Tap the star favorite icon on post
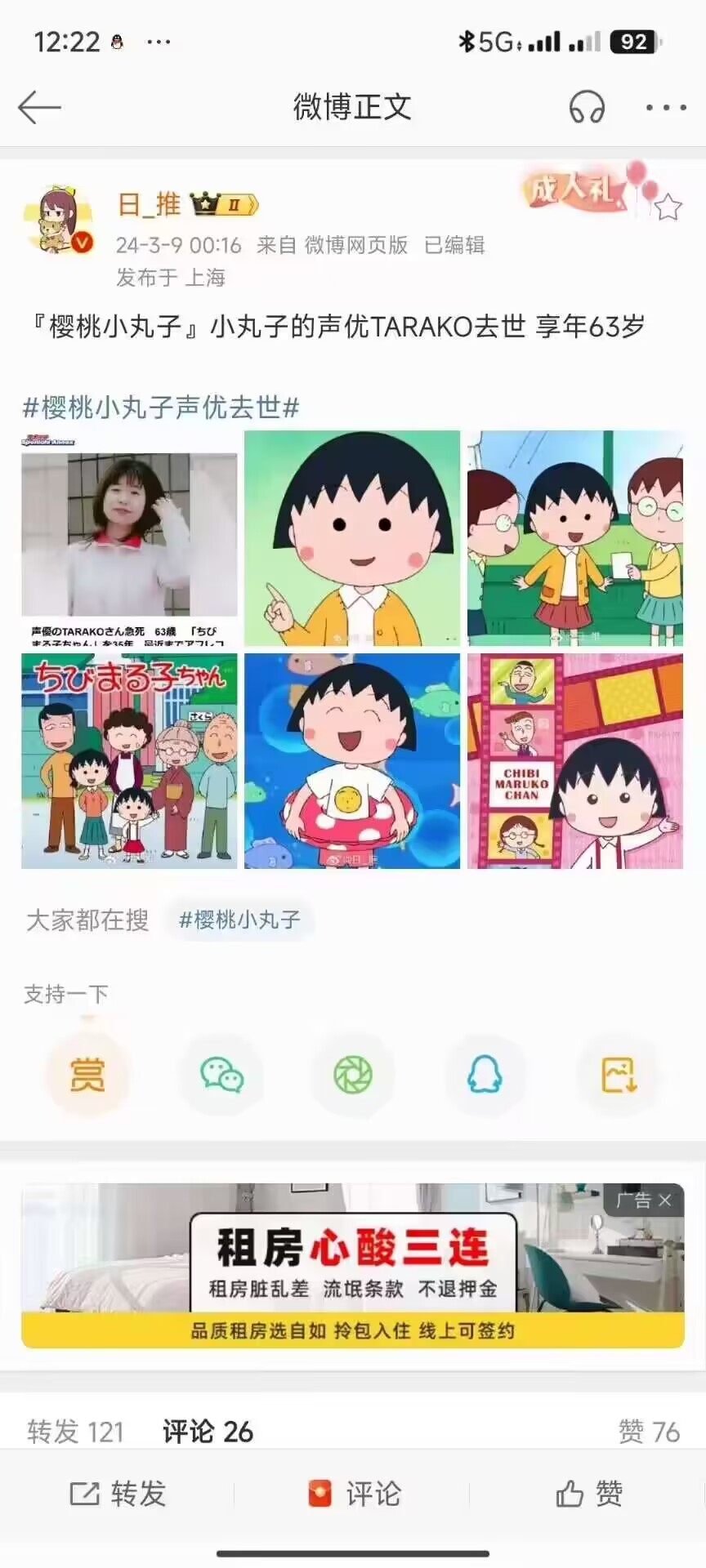This screenshot has width=706, height=1568. [668, 207]
